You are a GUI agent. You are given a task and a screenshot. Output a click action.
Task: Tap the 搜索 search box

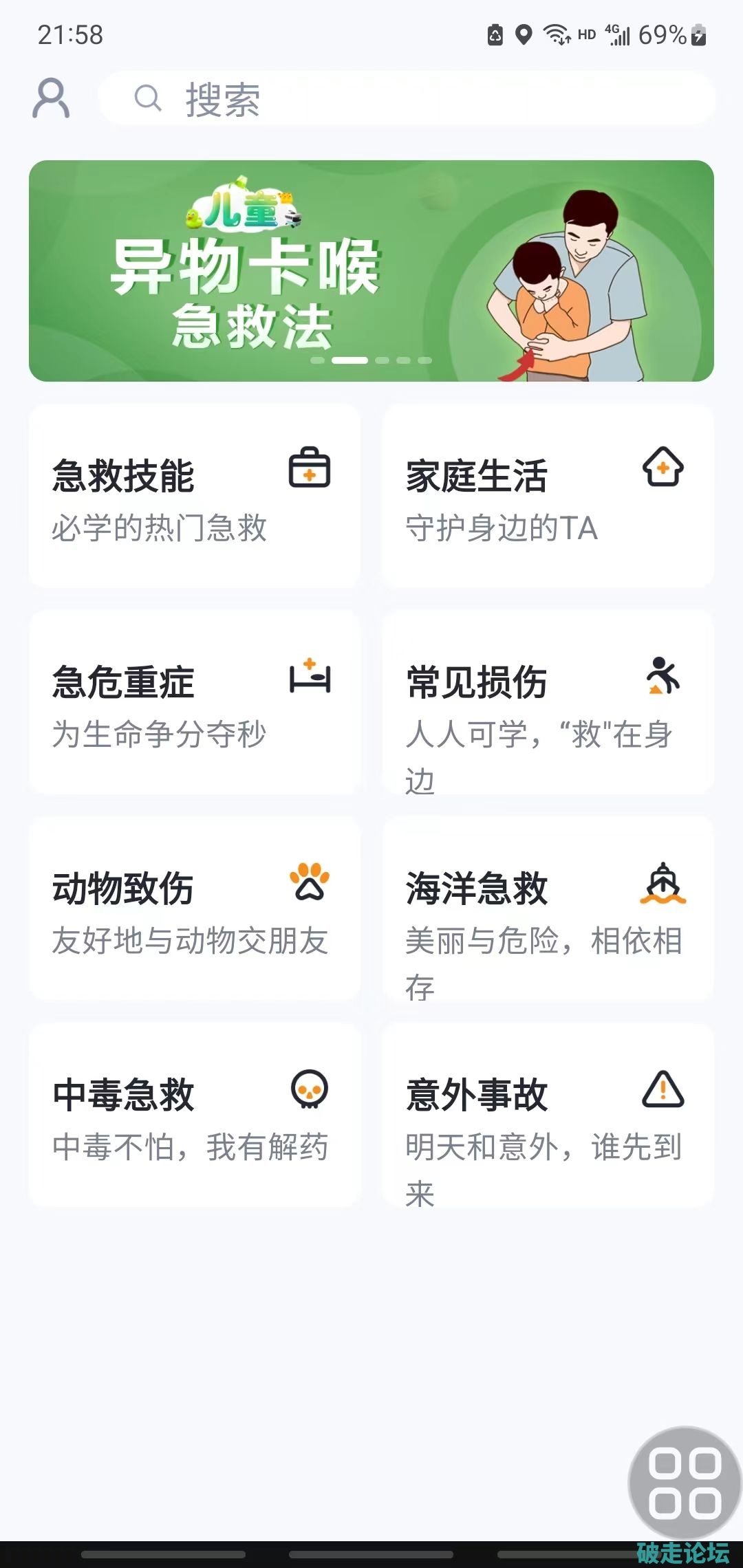click(406, 98)
